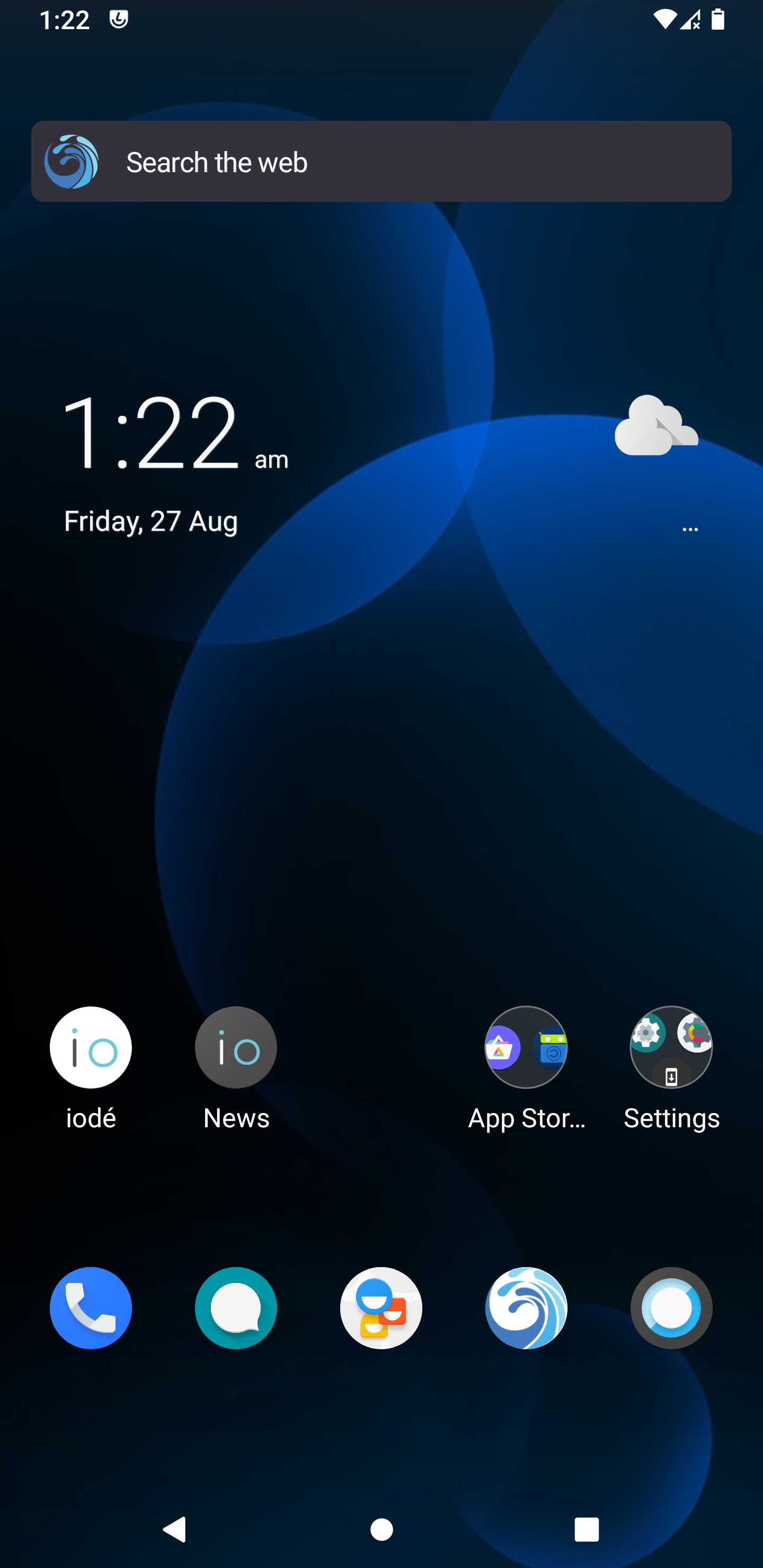Open the camera app in the dock
Image resolution: width=763 pixels, height=1568 pixels.
click(671, 1307)
